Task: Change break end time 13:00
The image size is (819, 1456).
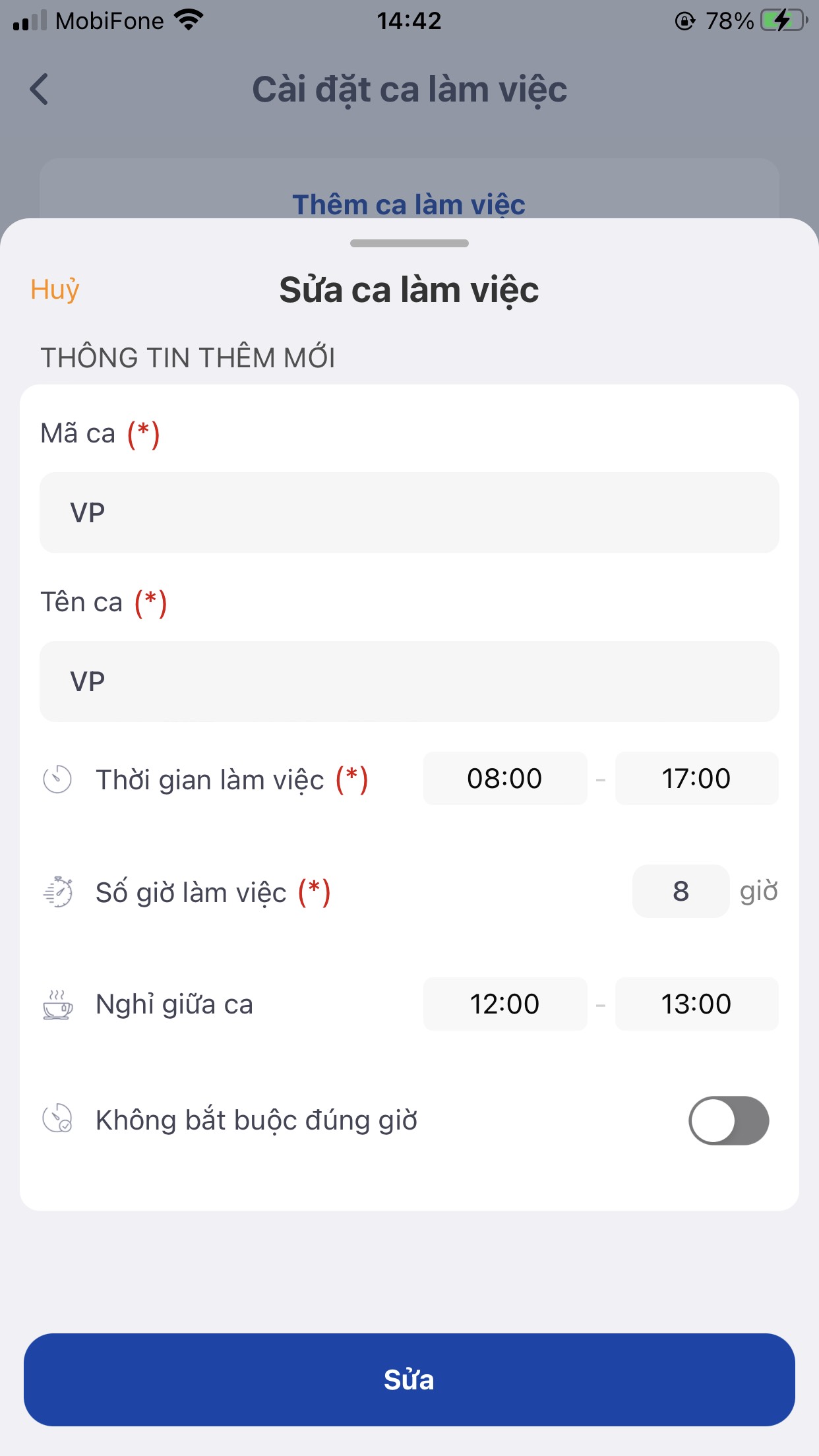Action: pos(696,1004)
